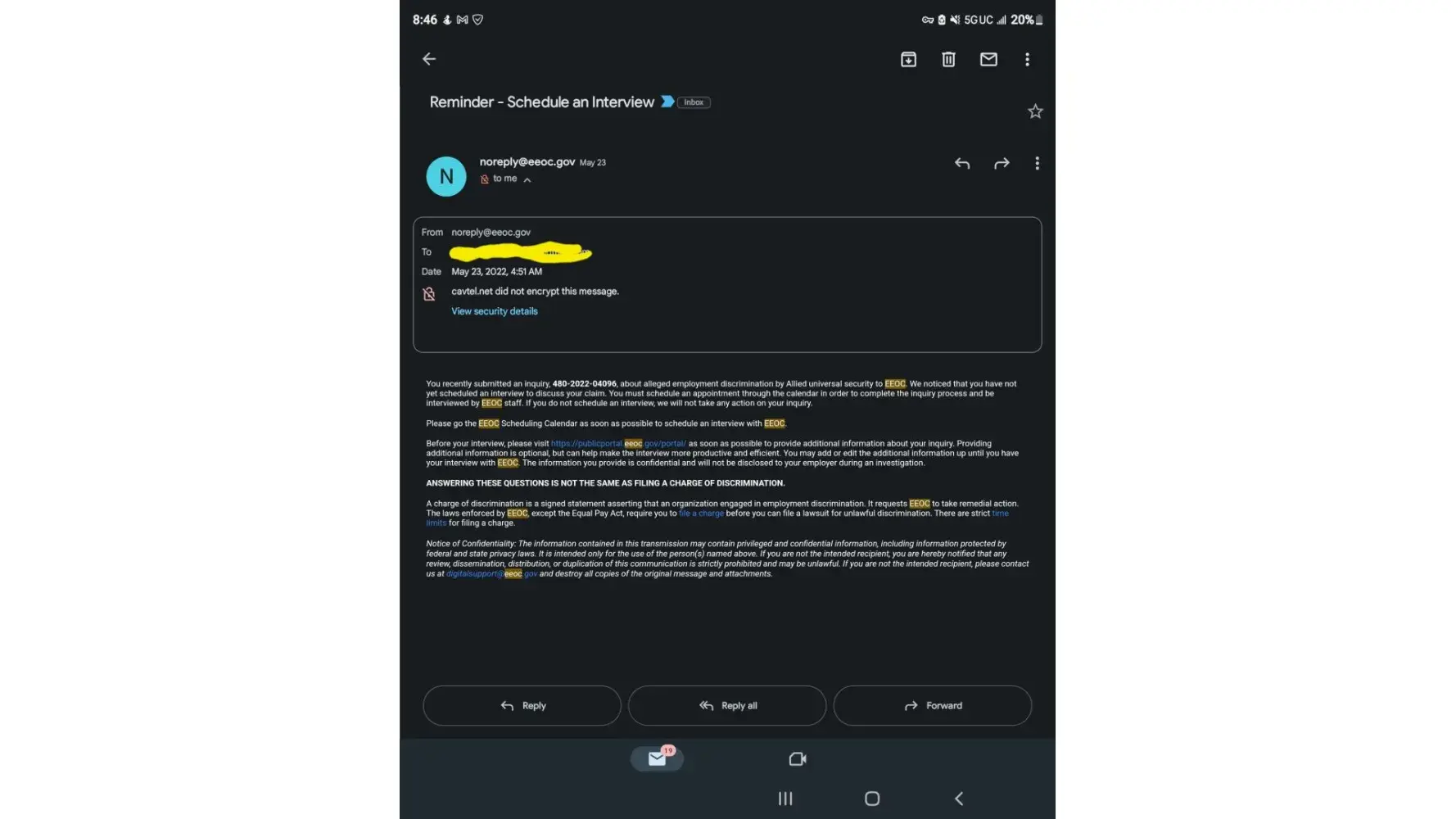This screenshot has width=1456, height=819.
Task: Tap the Reply all button
Action: point(727,705)
